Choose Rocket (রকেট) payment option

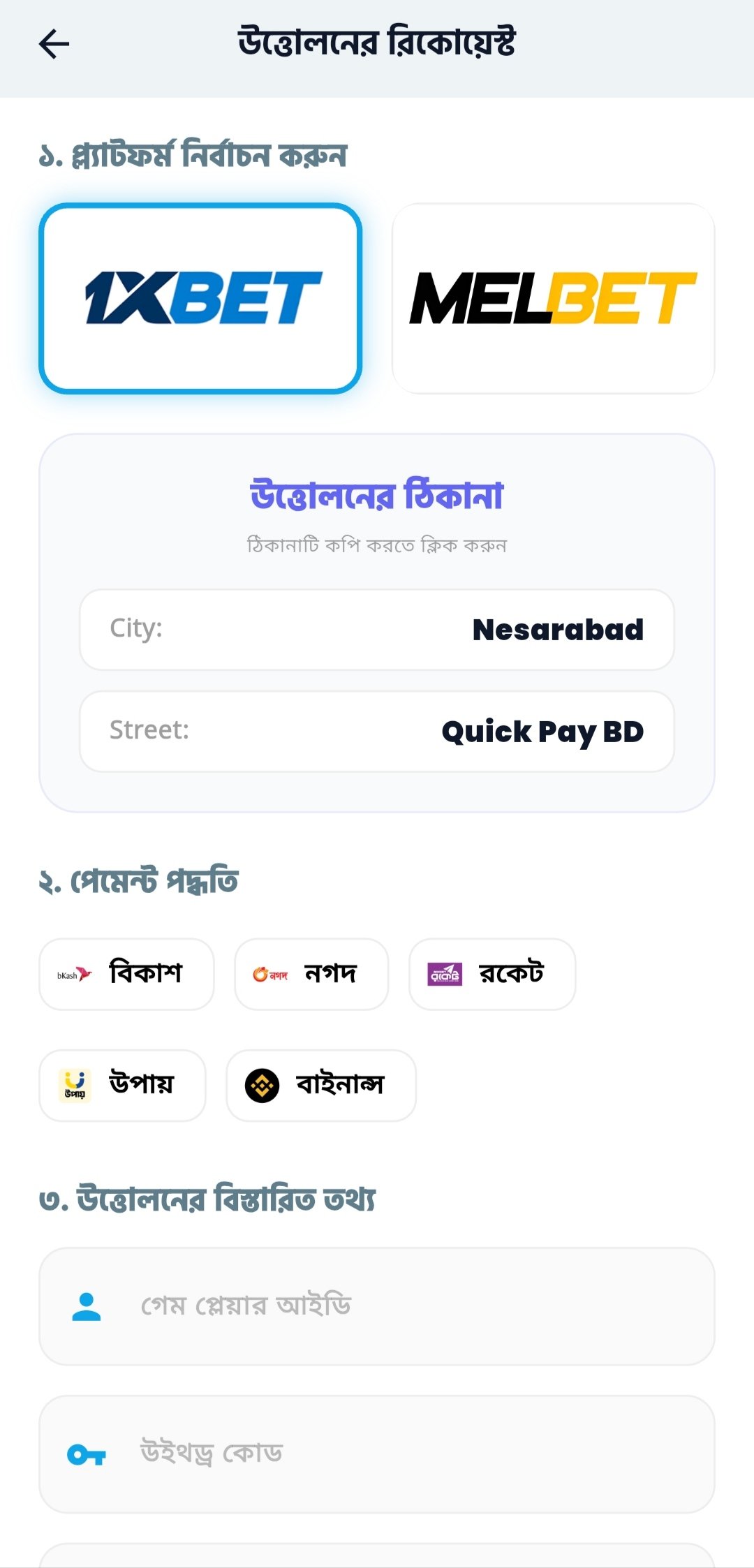click(492, 974)
